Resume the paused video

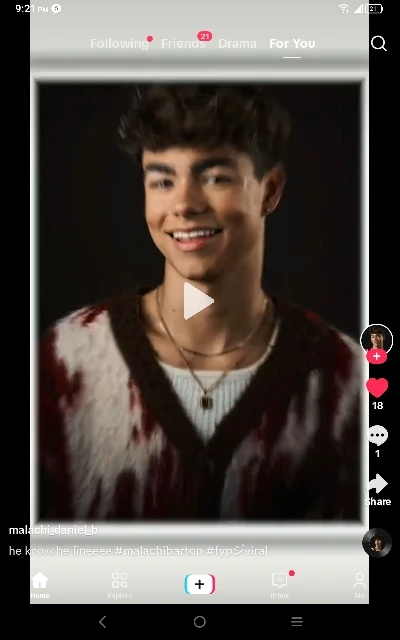pyautogui.click(x=198, y=301)
